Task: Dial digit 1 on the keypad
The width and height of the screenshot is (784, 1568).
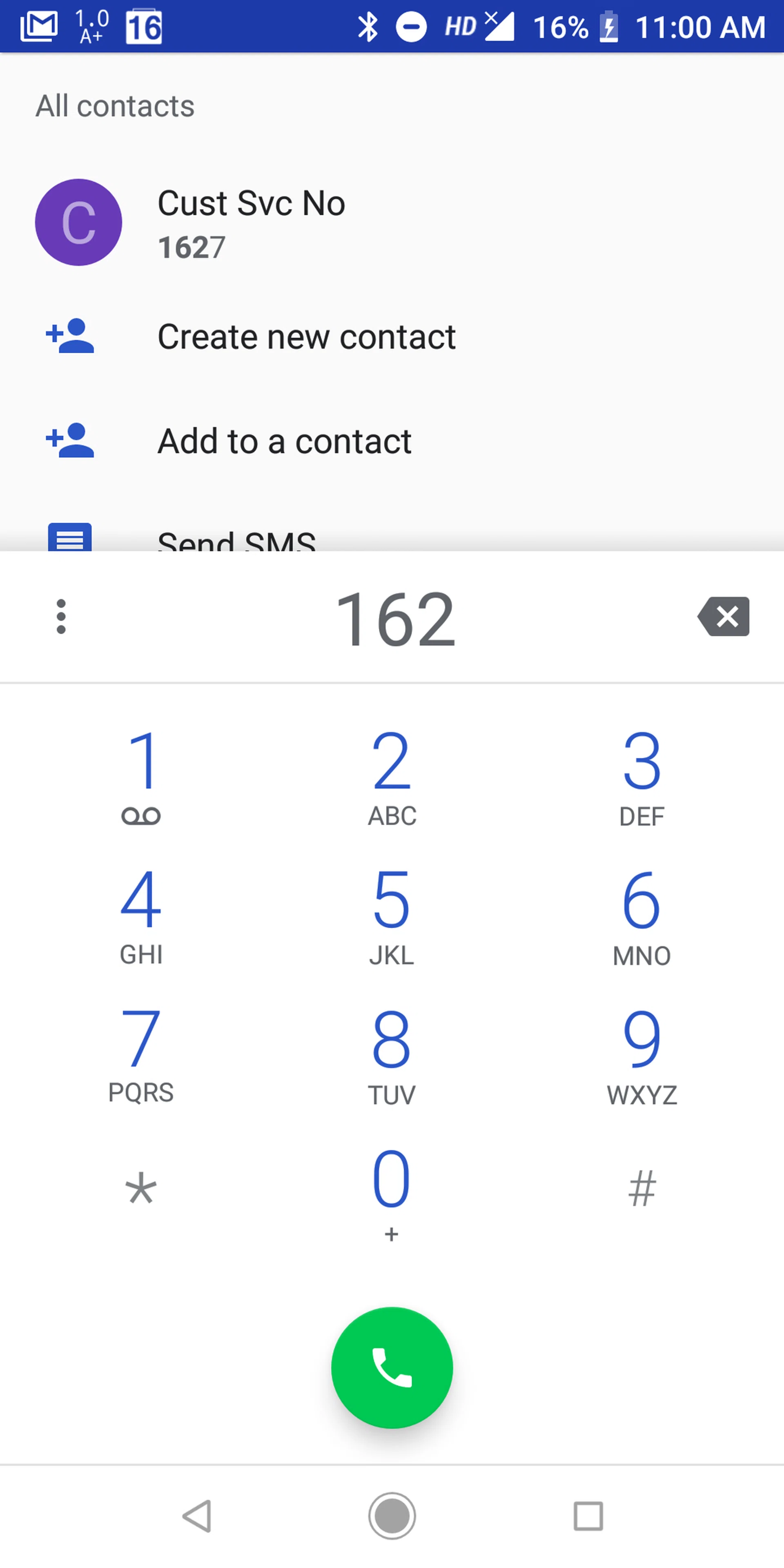Action: pos(142,775)
